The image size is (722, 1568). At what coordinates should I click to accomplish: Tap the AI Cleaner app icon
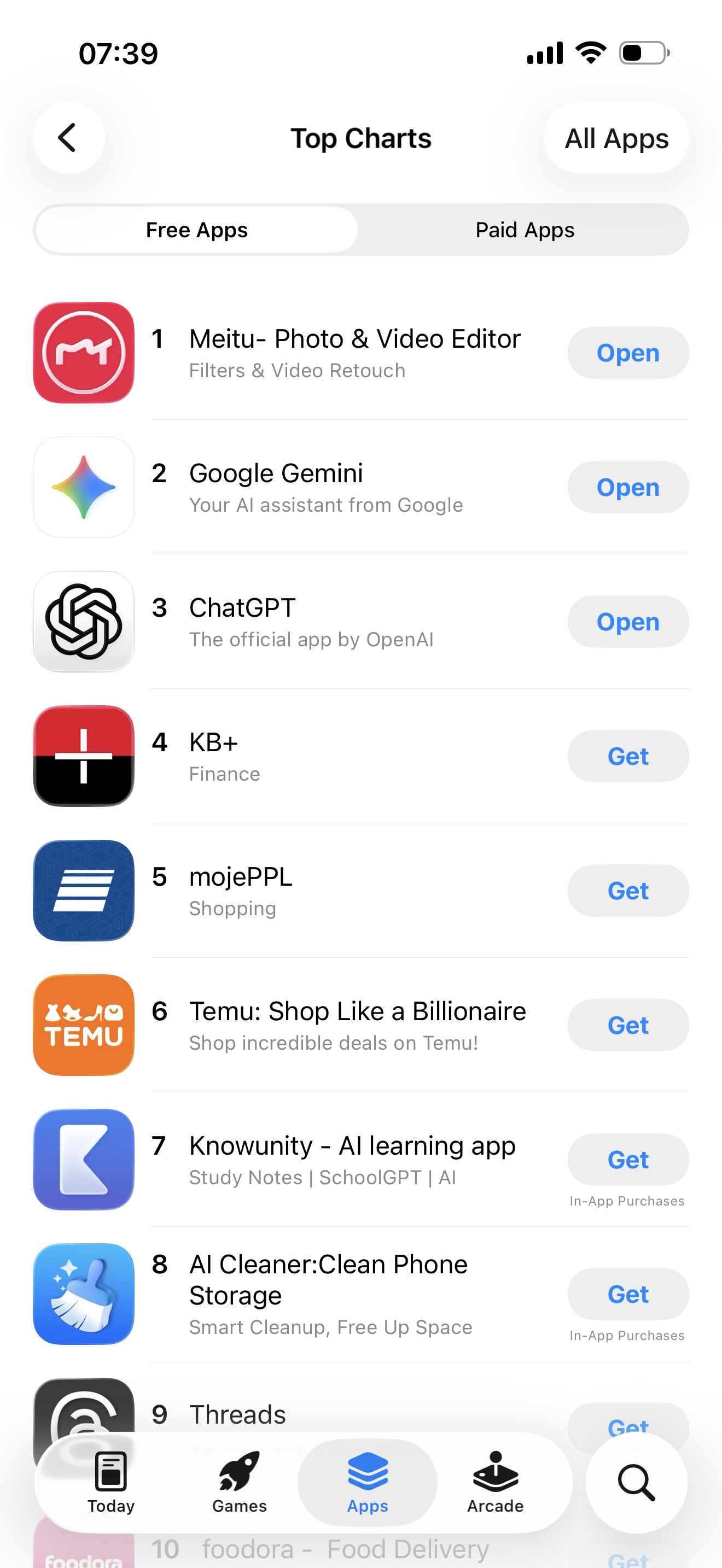click(83, 1295)
